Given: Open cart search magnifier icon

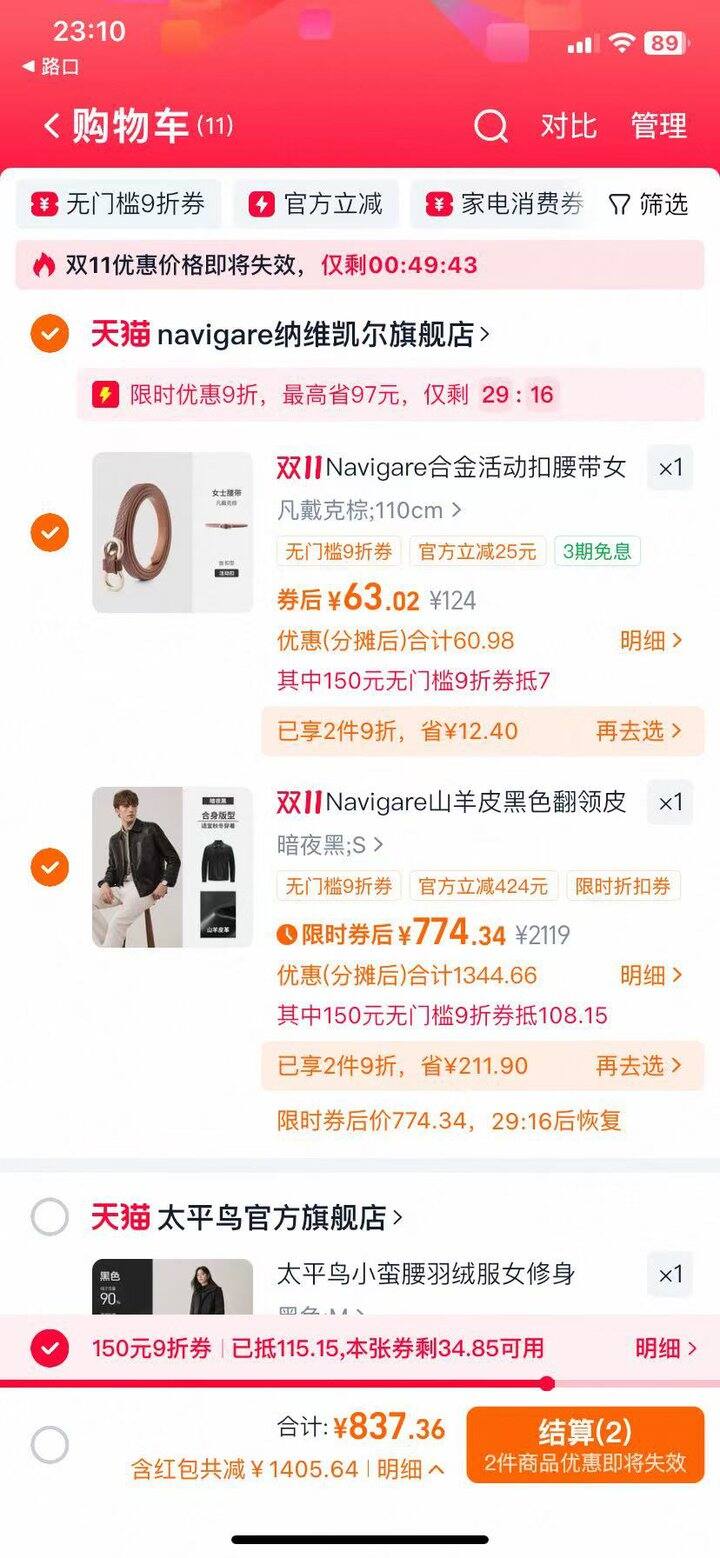Looking at the screenshot, I should [490, 126].
